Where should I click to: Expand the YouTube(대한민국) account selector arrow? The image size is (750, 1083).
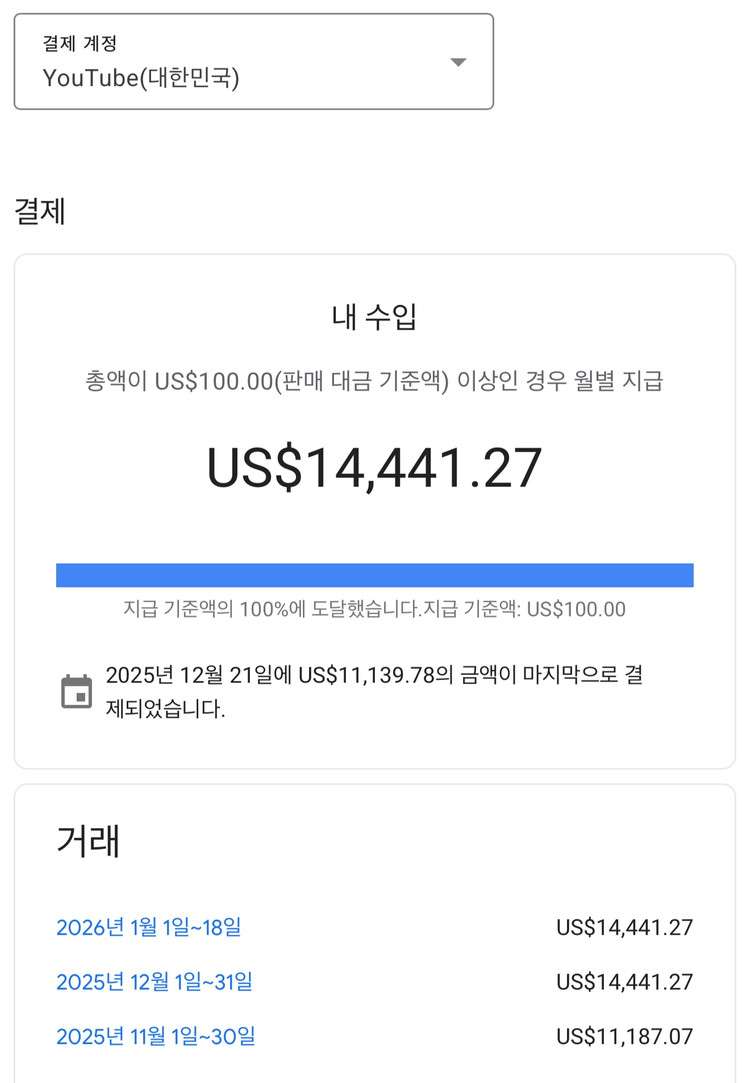coord(458,61)
